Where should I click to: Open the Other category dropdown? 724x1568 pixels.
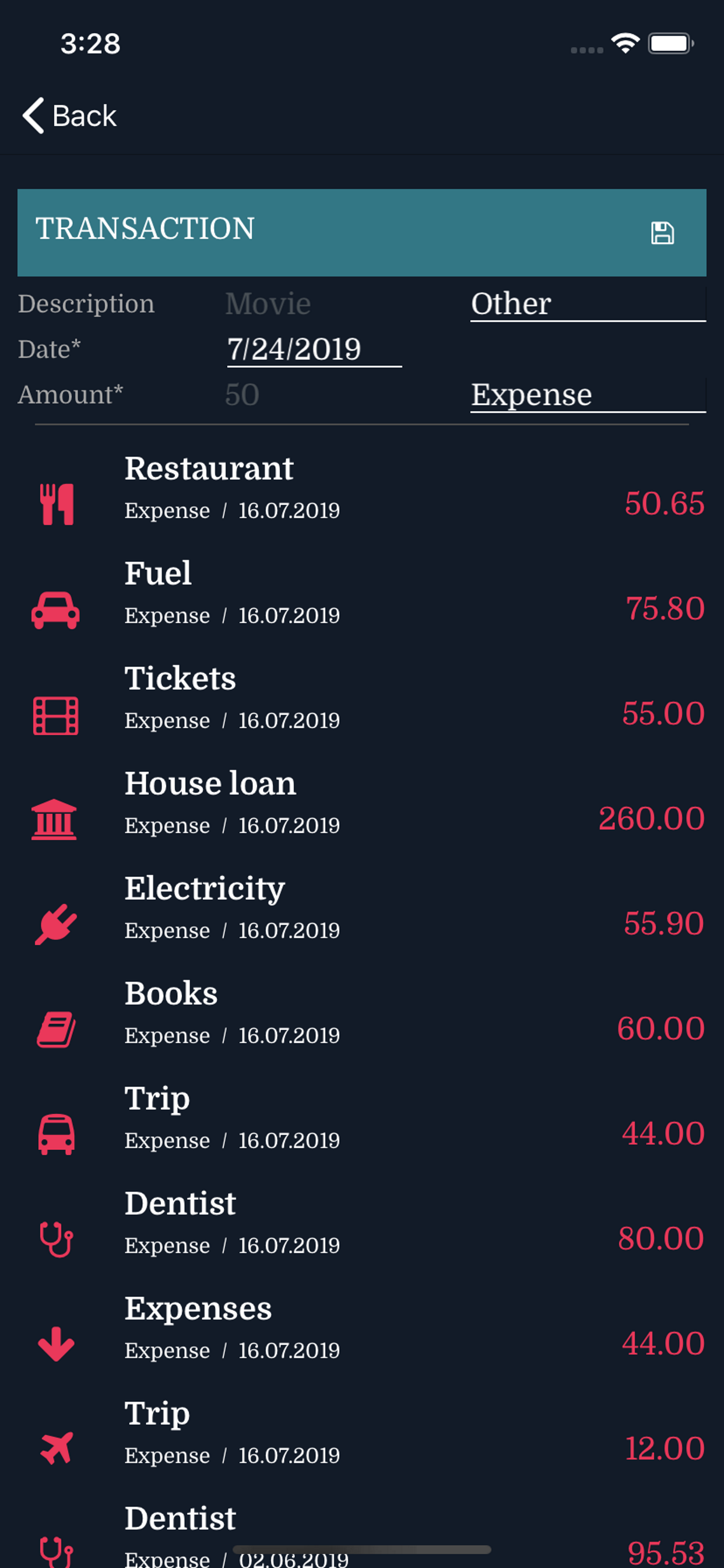(x=588, y=304)
